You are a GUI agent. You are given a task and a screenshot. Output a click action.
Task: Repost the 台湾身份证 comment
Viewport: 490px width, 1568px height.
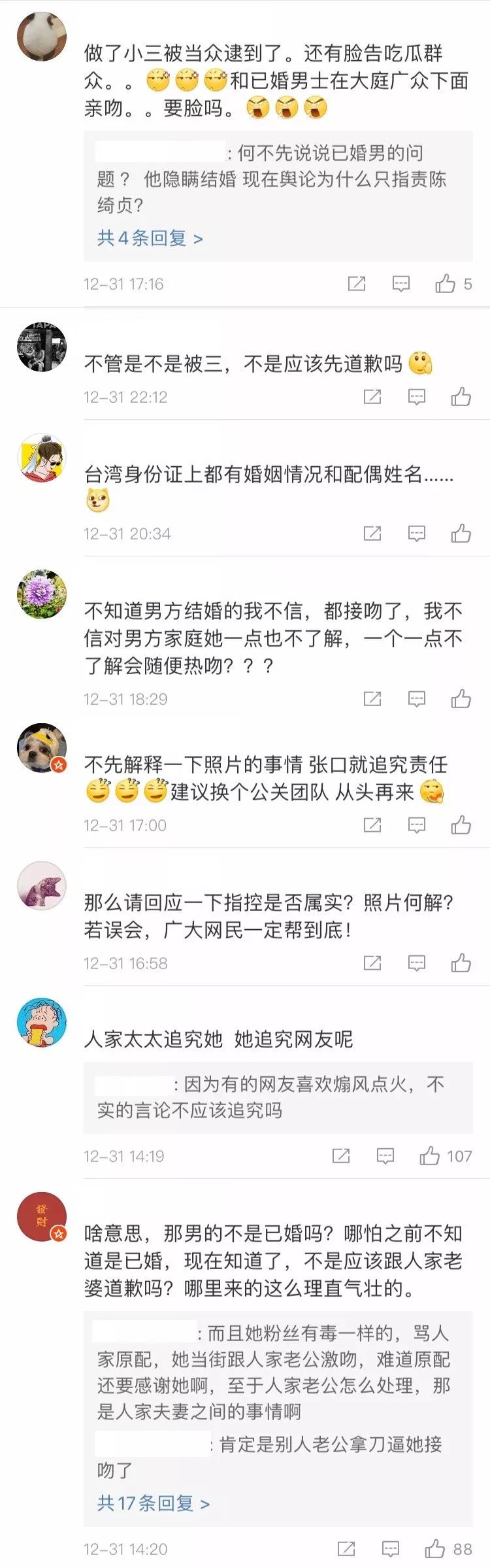372,534
